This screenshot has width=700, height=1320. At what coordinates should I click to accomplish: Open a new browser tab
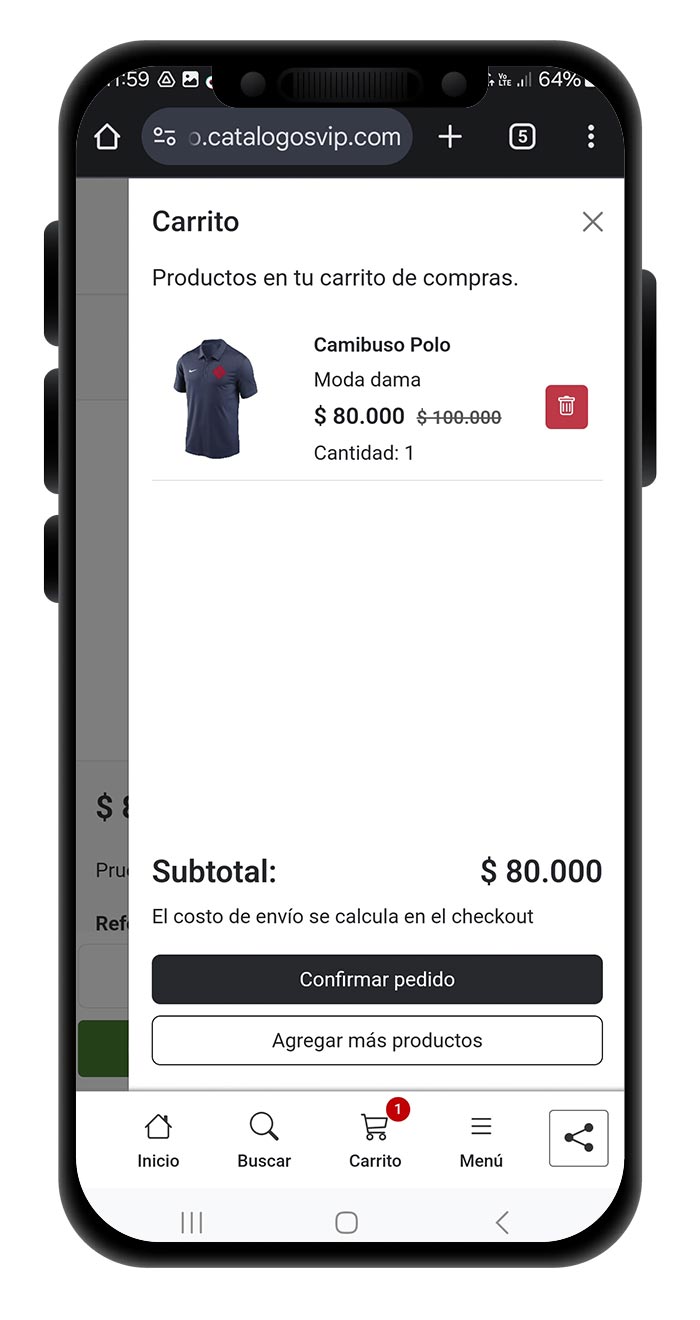(x=450, y=137)
